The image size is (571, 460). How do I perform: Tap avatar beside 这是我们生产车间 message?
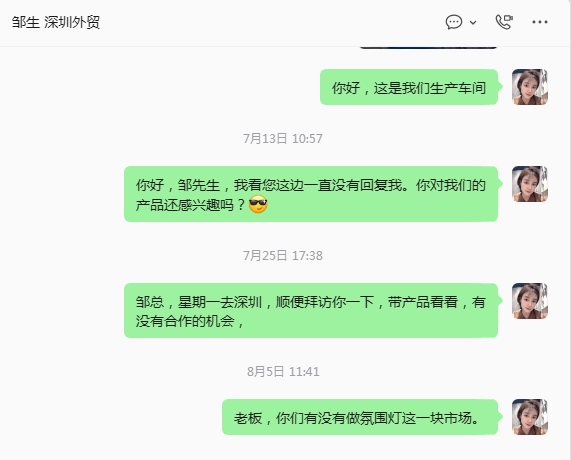point(530,87)
